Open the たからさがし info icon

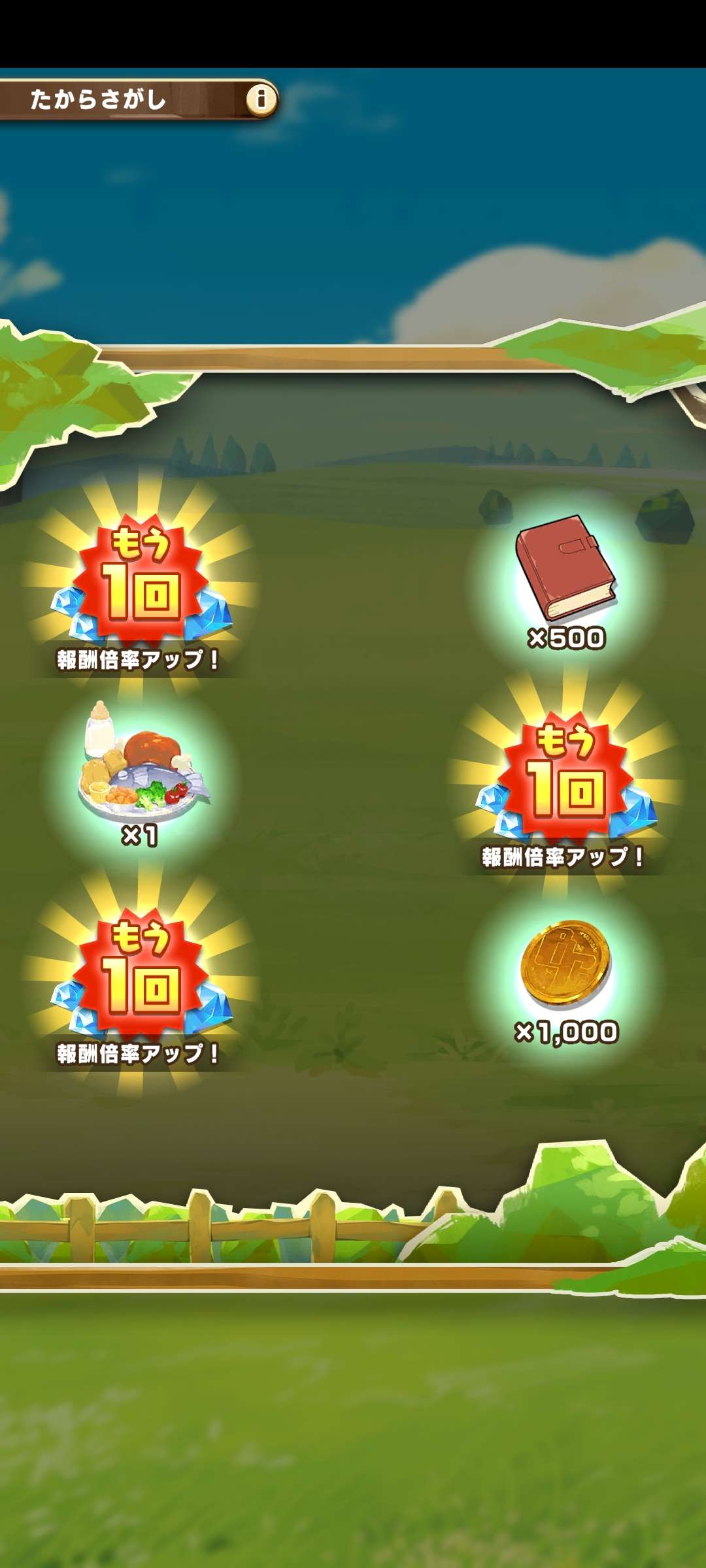click(261, 99)
